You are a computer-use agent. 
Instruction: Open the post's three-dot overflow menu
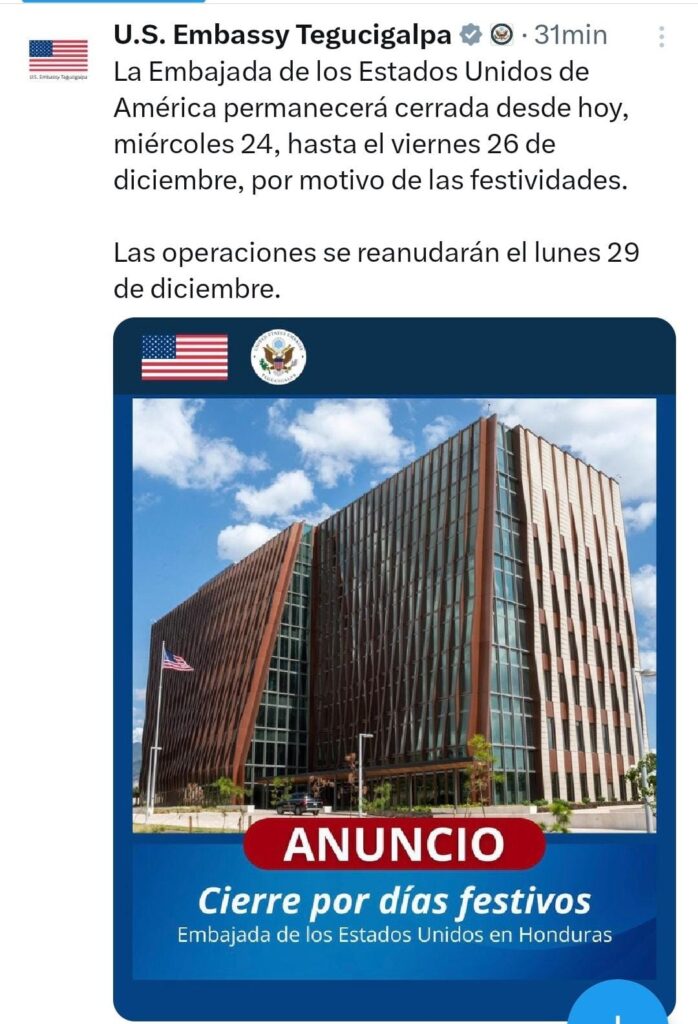coord(661,37)
